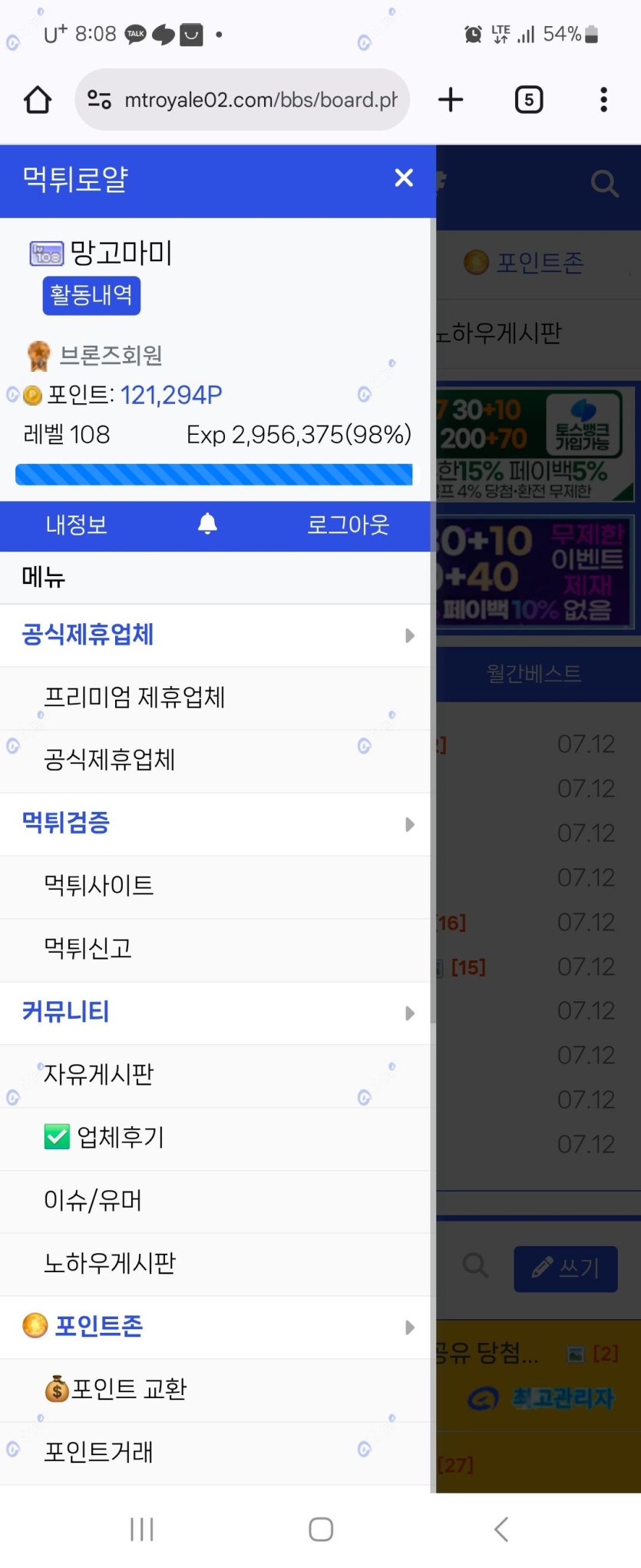641x1568 pixels.
Task: Open 프리미엄 제휴업체
Action: [134, 698]
